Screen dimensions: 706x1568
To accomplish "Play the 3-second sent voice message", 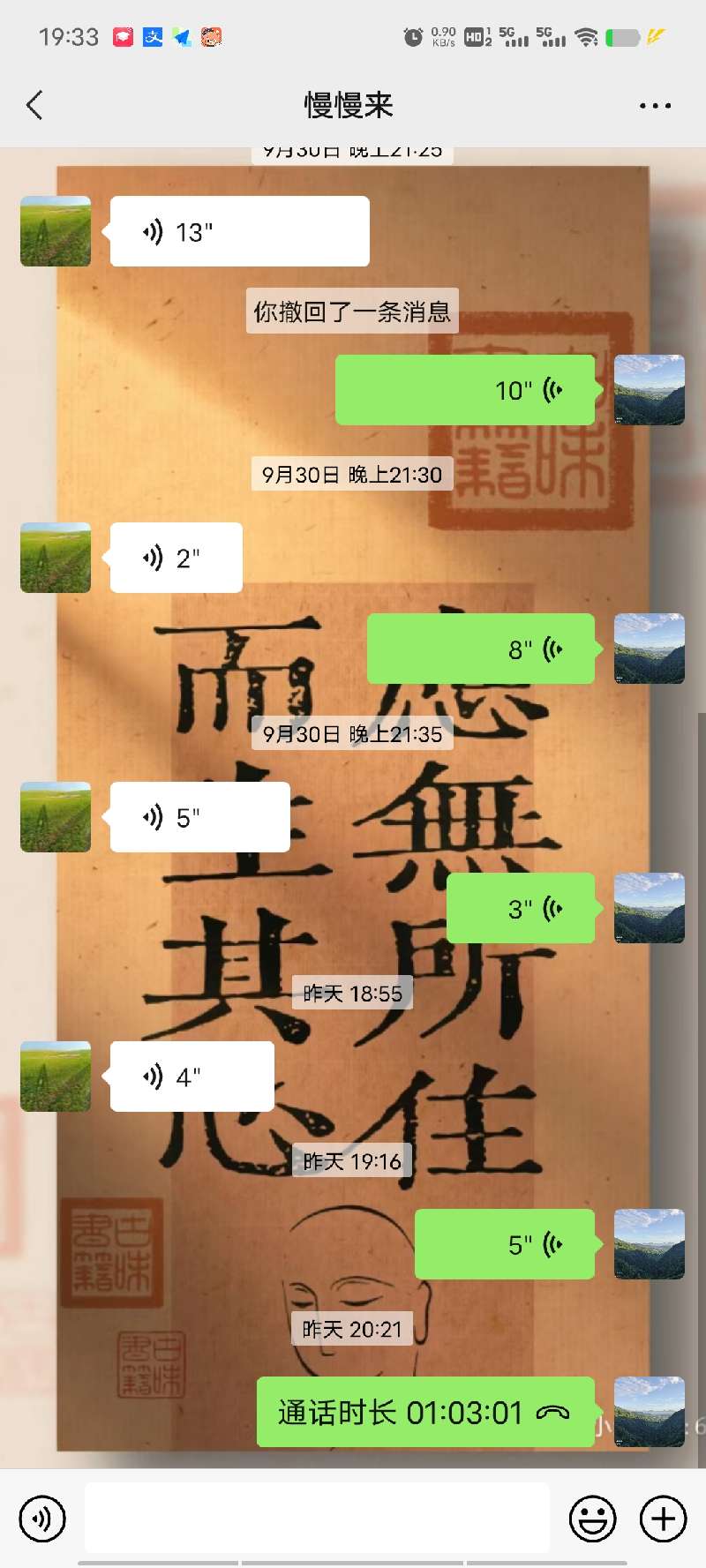I will coord(521,908).
